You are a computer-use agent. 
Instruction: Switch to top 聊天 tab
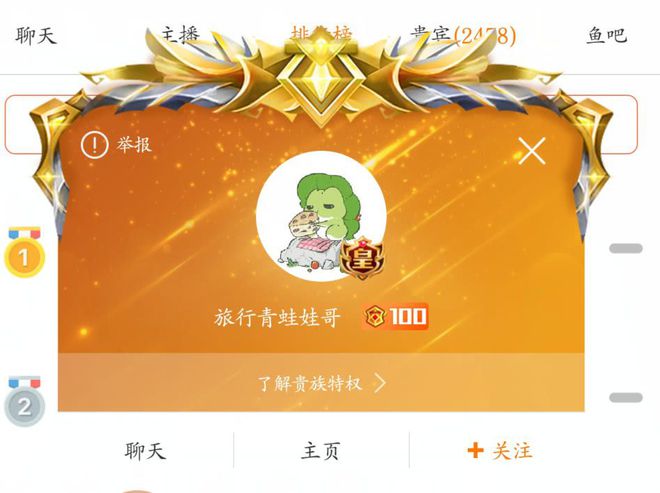[x=36, y=36]
